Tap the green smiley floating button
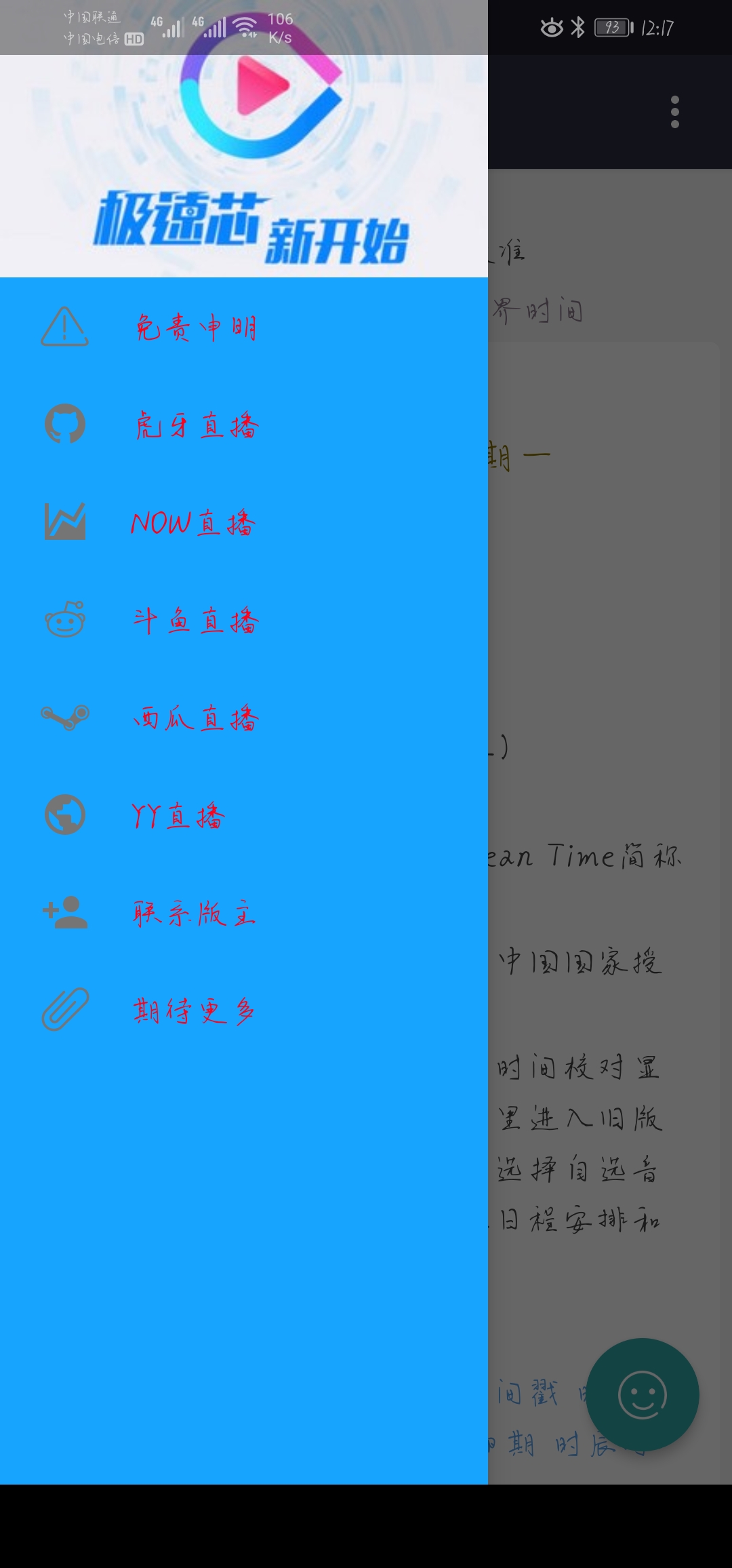This screenshot has width=732, height=1568. [x=642, y=1394]
